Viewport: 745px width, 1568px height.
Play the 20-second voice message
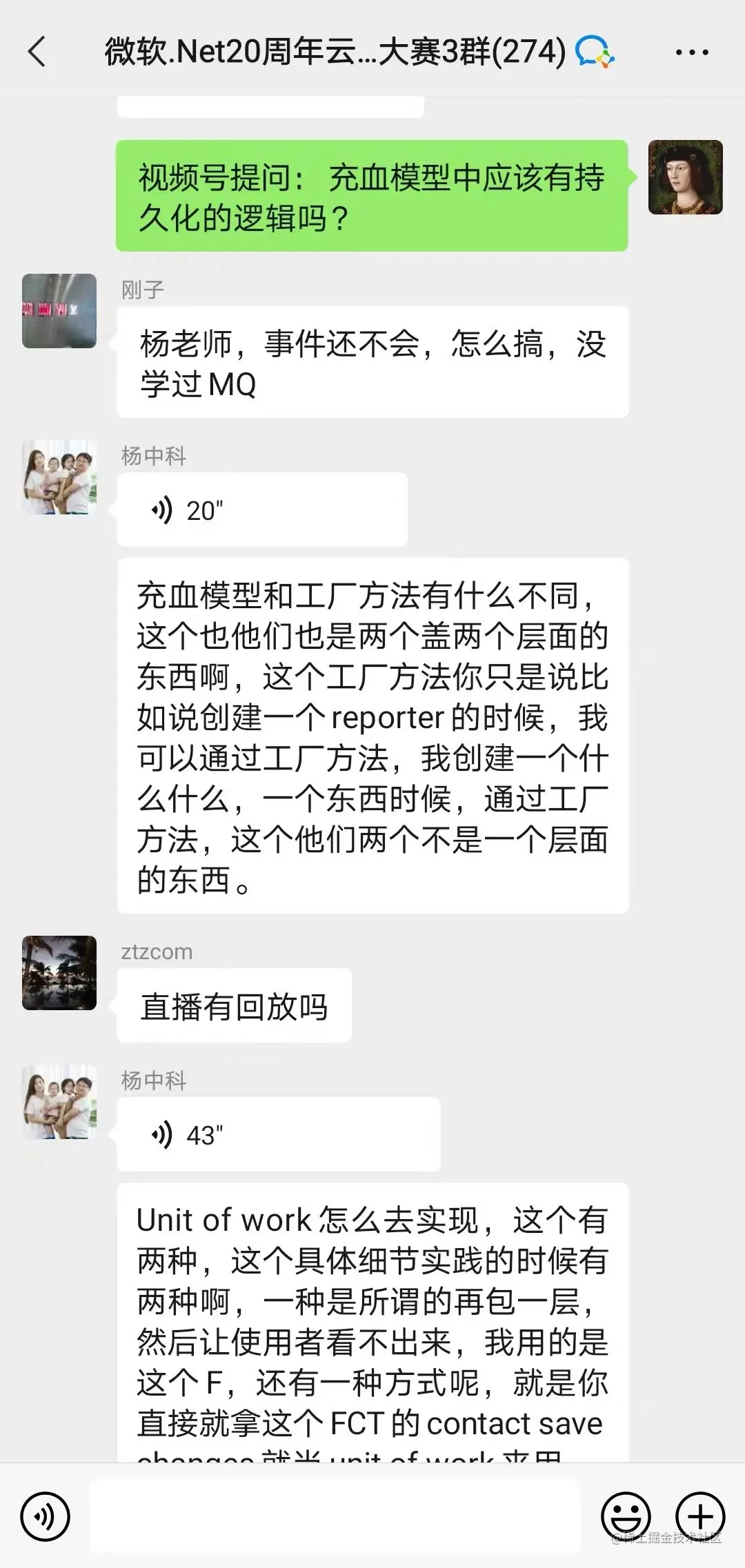pos(262,510)
